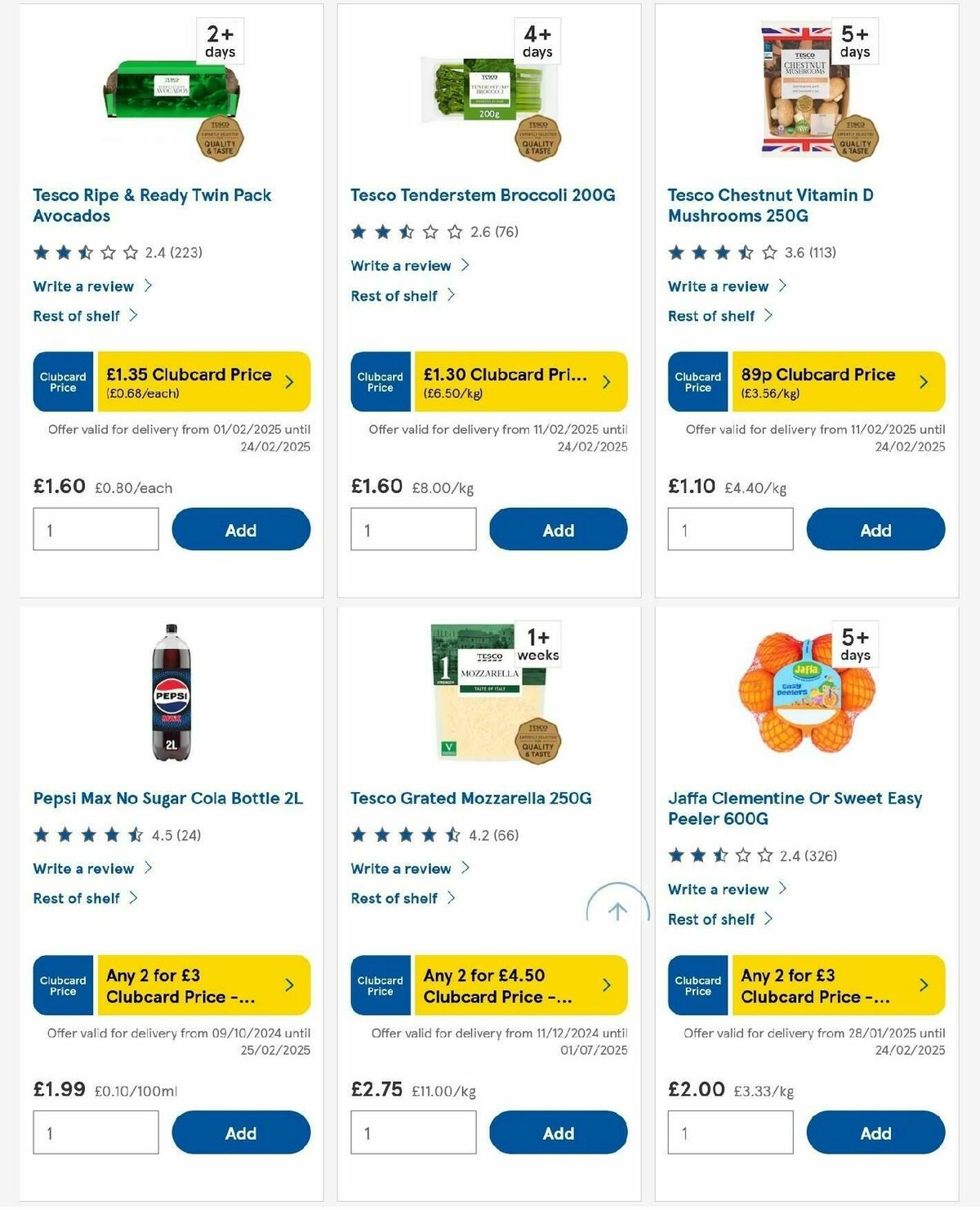Open the mushrooms 89p Clubcard Price offer chevron
The width and height of the screenshot is (980, 1210).
point(924,381)
